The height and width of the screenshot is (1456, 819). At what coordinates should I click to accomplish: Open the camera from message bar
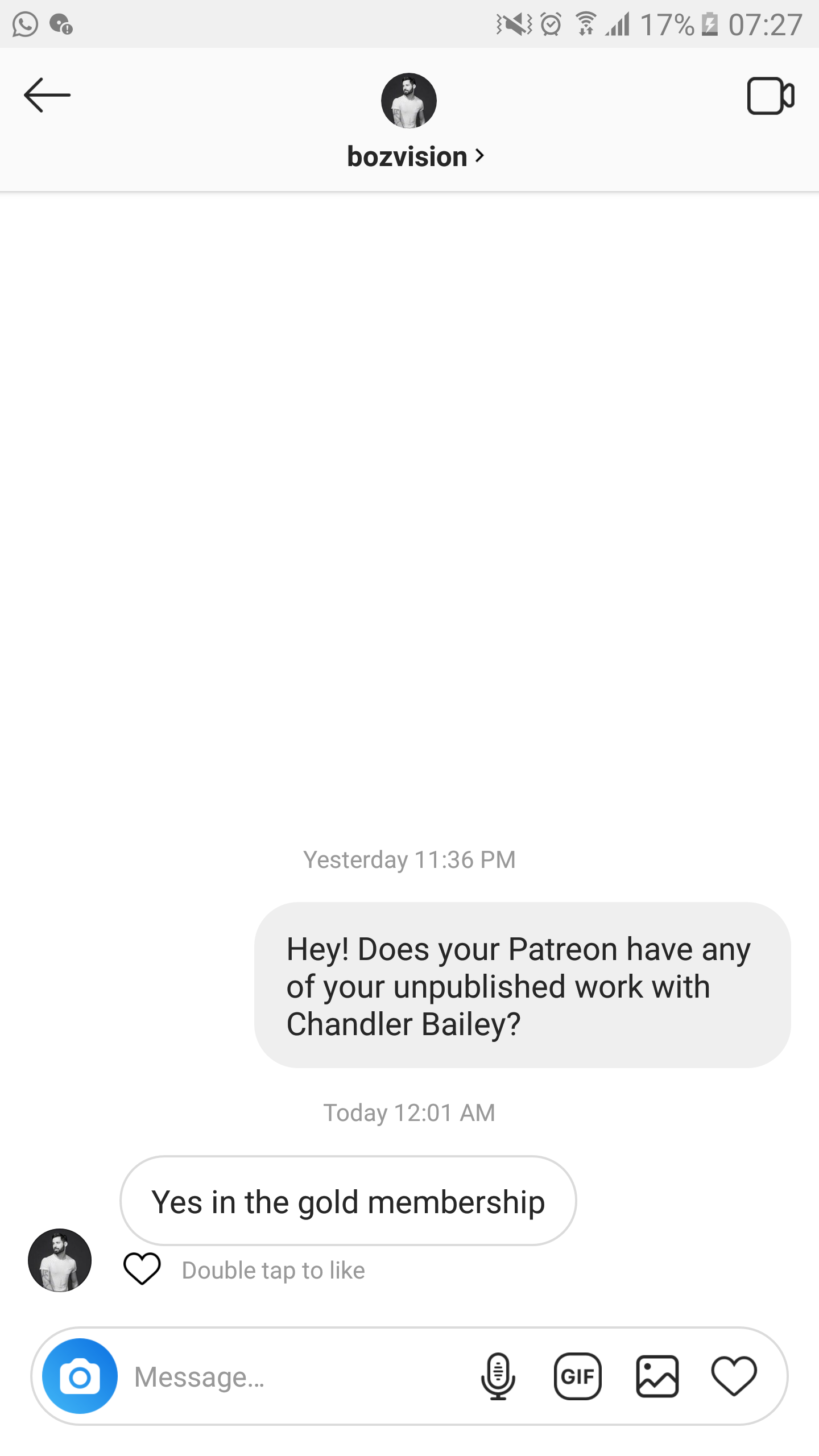point(80,1376)
